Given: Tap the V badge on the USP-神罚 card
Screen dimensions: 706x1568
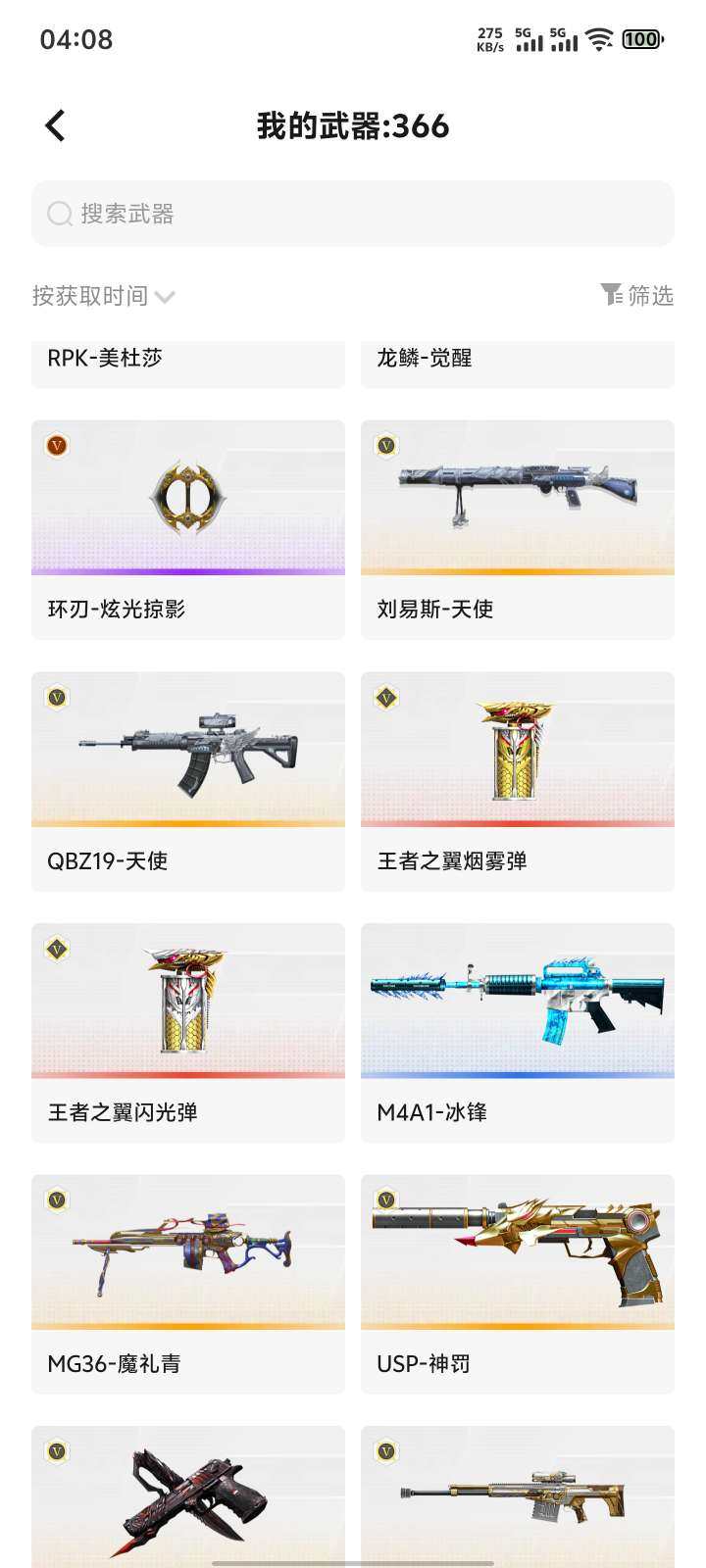Looking at the screenshot, I should point(386,1199).
